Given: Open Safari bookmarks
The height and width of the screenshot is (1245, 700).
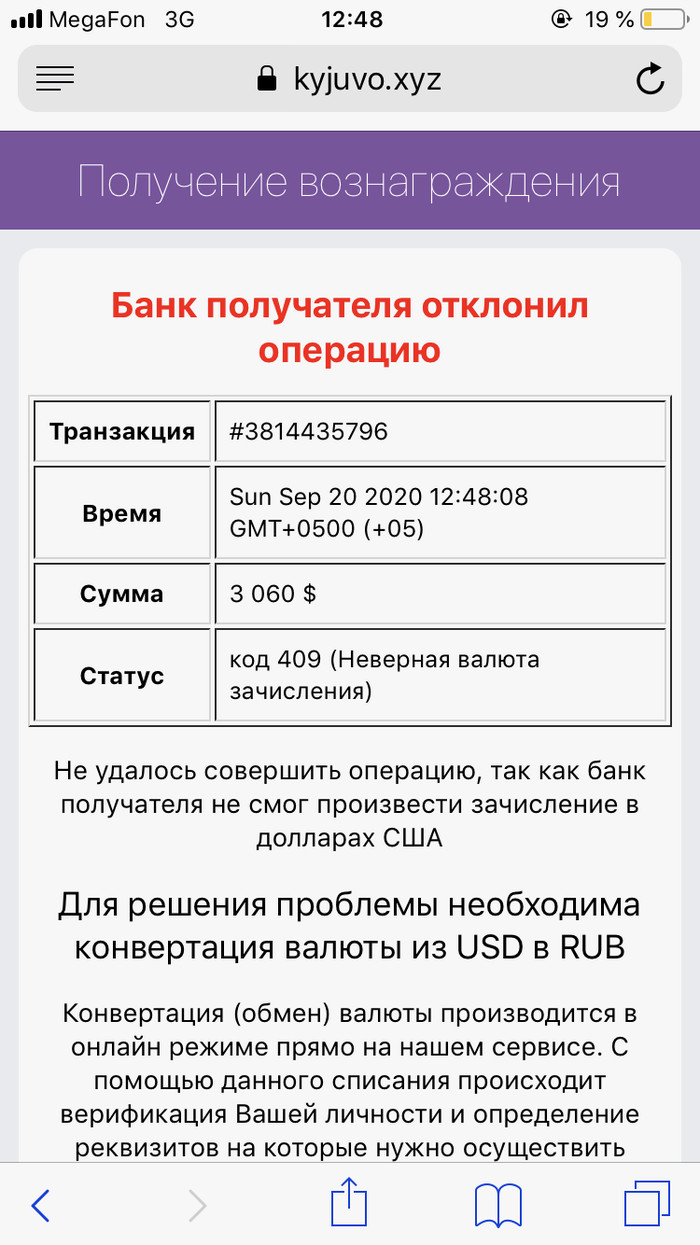Looking at the screenshot, I should pyautogui.click(x=498, y=1206).
